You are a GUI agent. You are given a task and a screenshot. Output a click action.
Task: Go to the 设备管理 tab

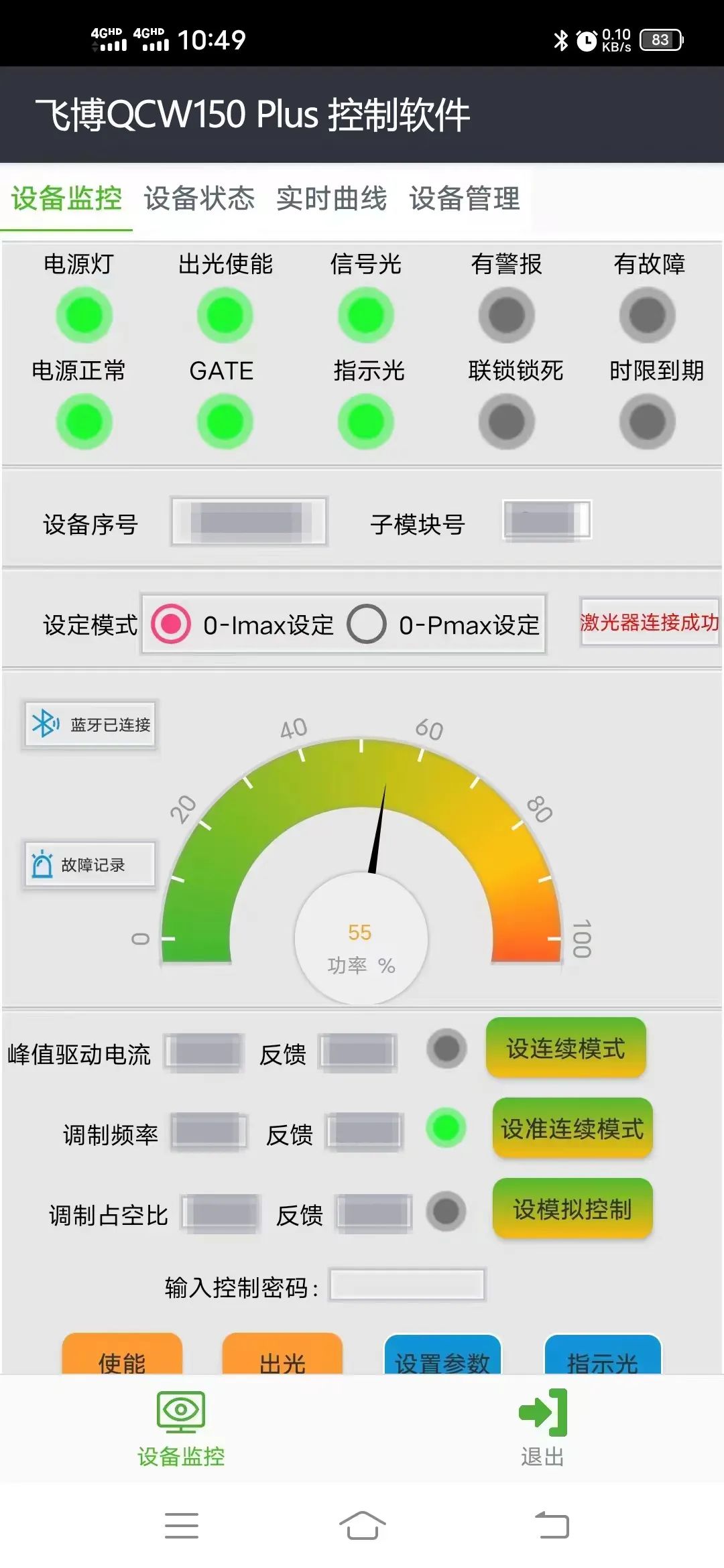[465, 198]
